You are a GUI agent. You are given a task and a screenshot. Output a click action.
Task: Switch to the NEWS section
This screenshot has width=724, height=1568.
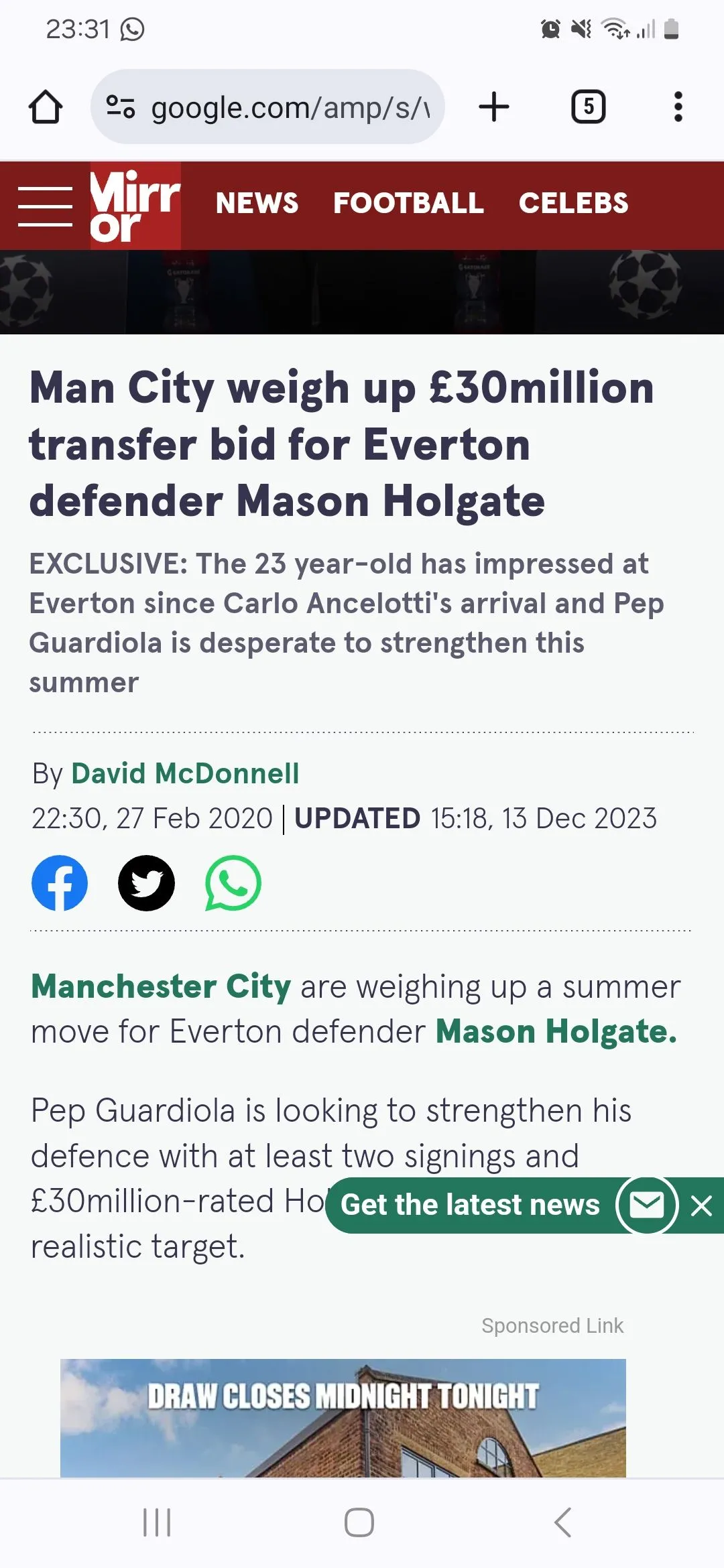pyautogui.click(x=257, y=203)
